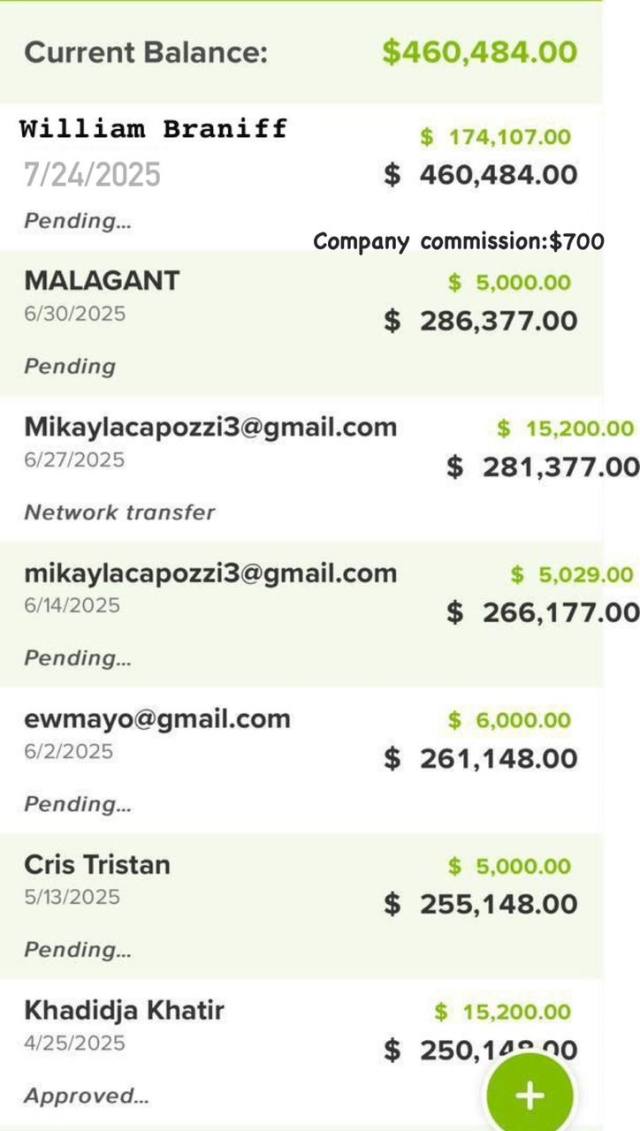This screenshot has width=640, height=1131.
Task: Tap the green plus floating button
Action: (x=529, y=1095)
